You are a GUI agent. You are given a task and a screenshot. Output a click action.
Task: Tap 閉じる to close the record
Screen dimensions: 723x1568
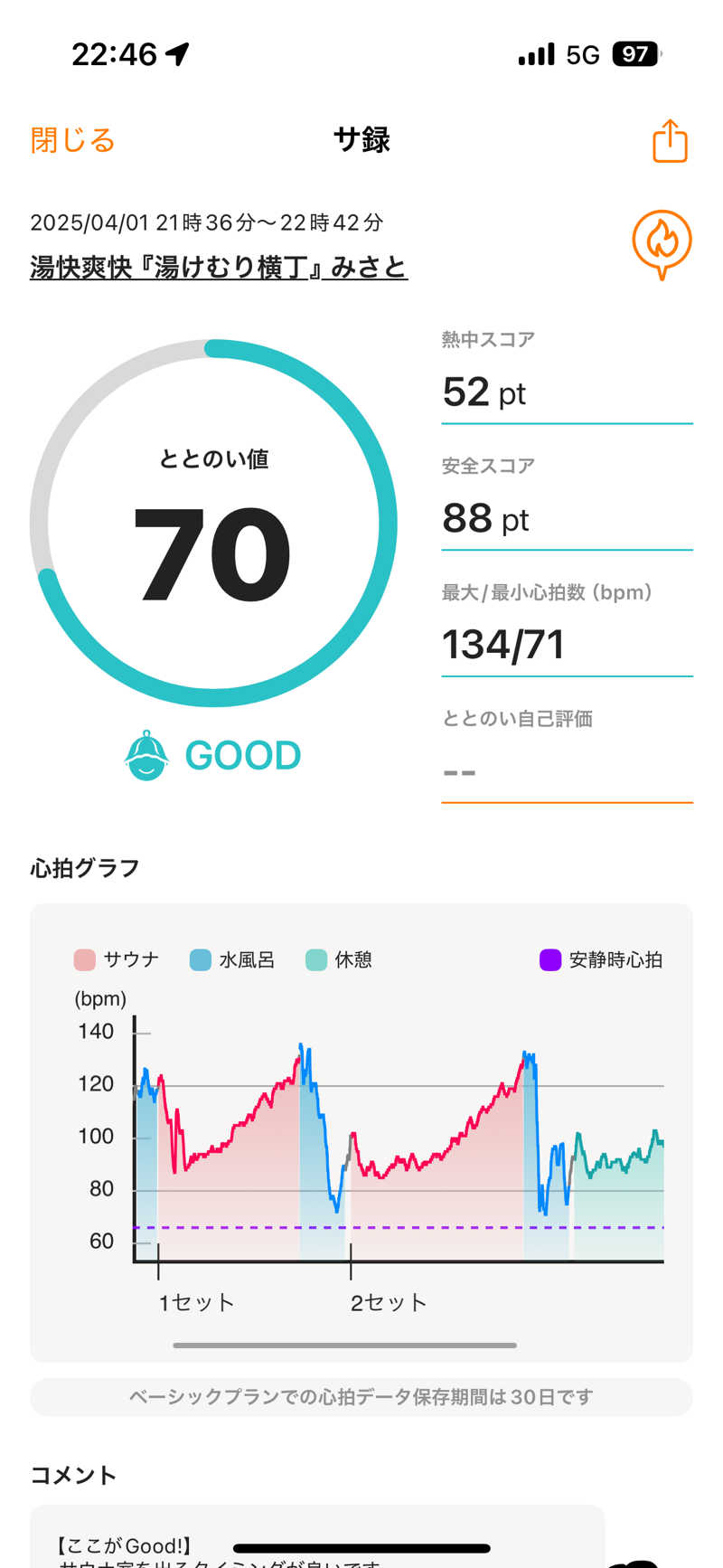pyautogui.click(x=73, y=141)
